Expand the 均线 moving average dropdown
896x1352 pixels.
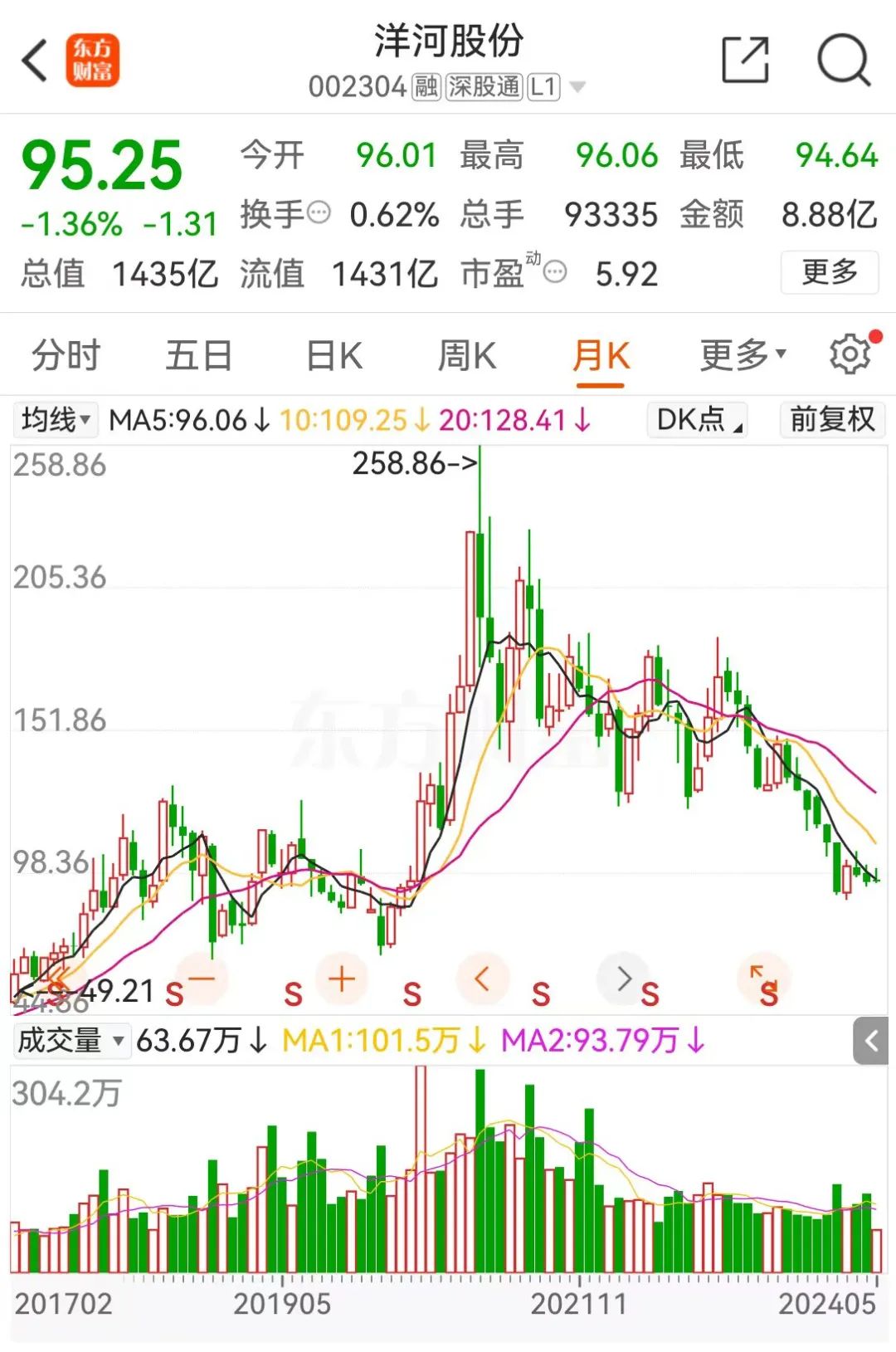[x=55, y=420]
